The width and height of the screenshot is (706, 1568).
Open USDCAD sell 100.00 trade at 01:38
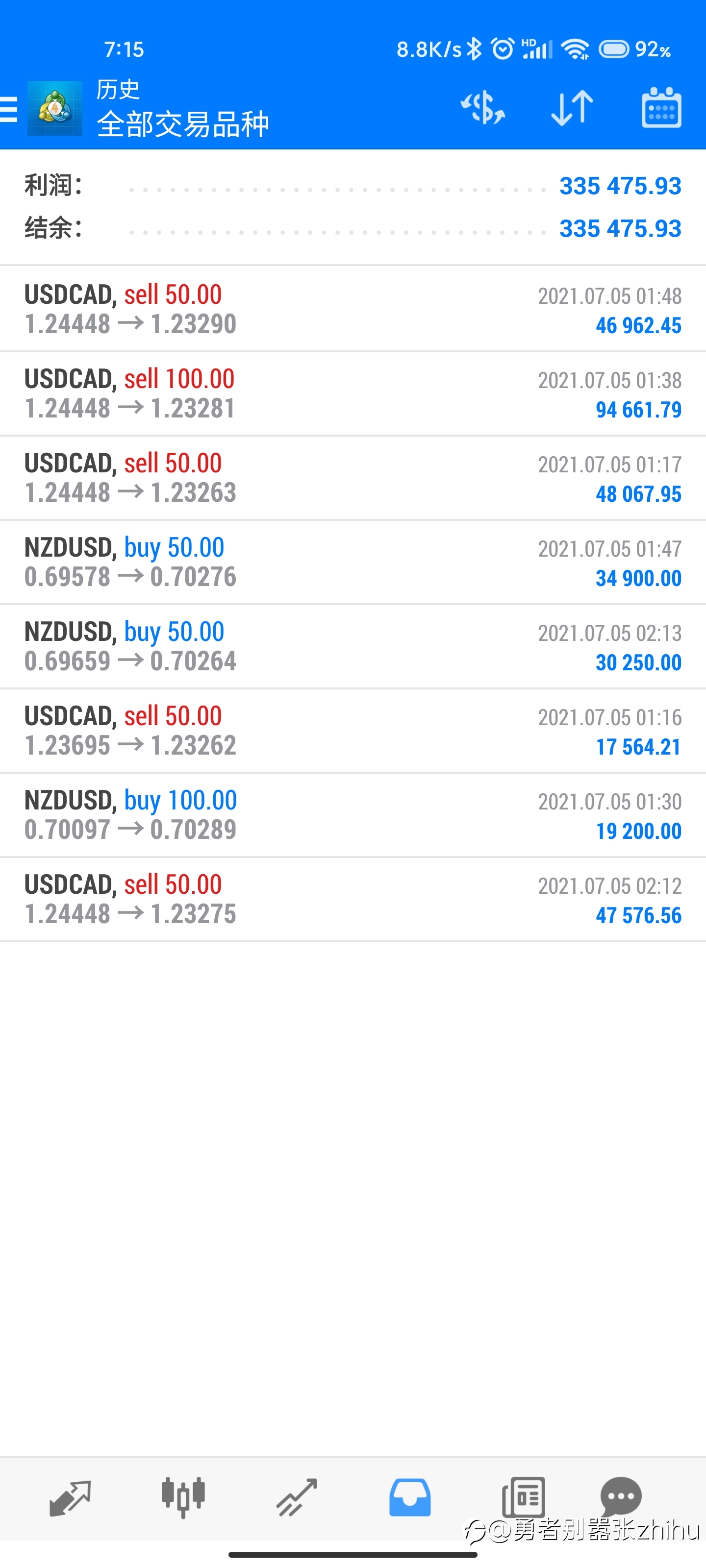pyautogui.click(x=353, y=393)
